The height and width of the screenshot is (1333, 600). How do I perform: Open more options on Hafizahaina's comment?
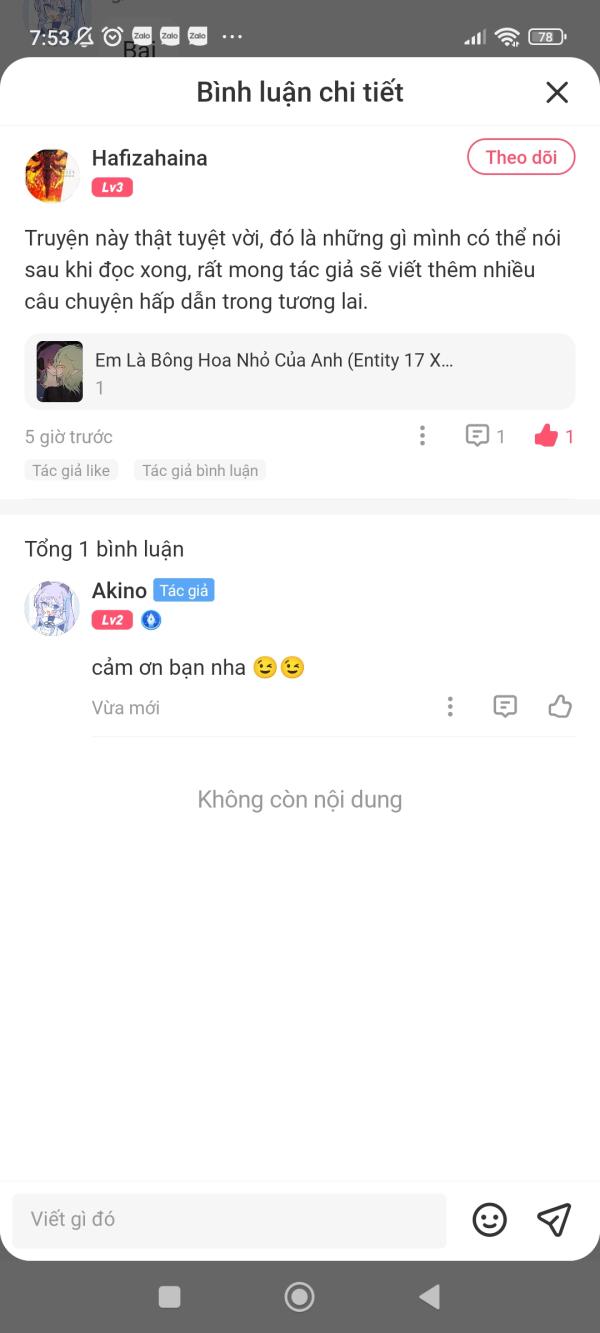422,436
